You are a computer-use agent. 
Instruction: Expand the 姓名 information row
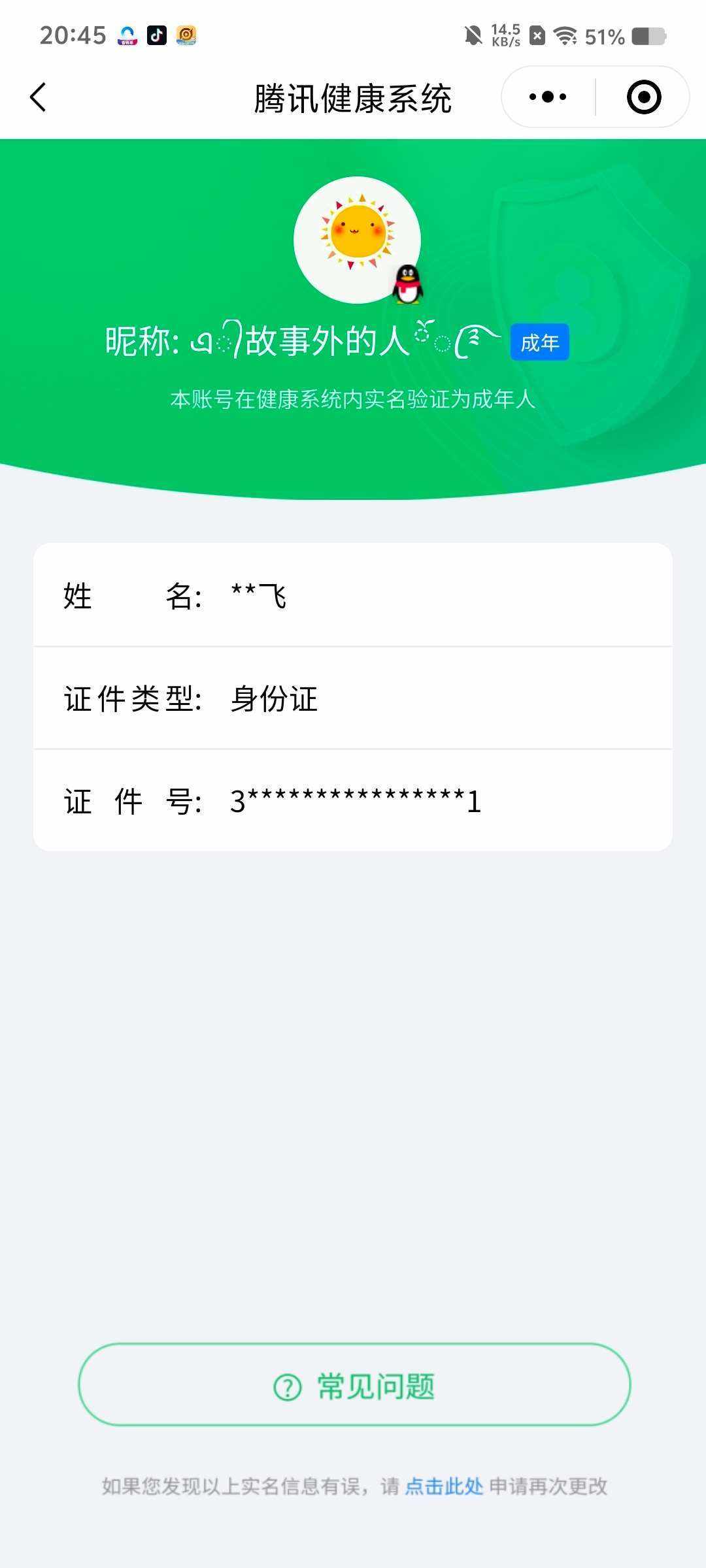[353, 596]
